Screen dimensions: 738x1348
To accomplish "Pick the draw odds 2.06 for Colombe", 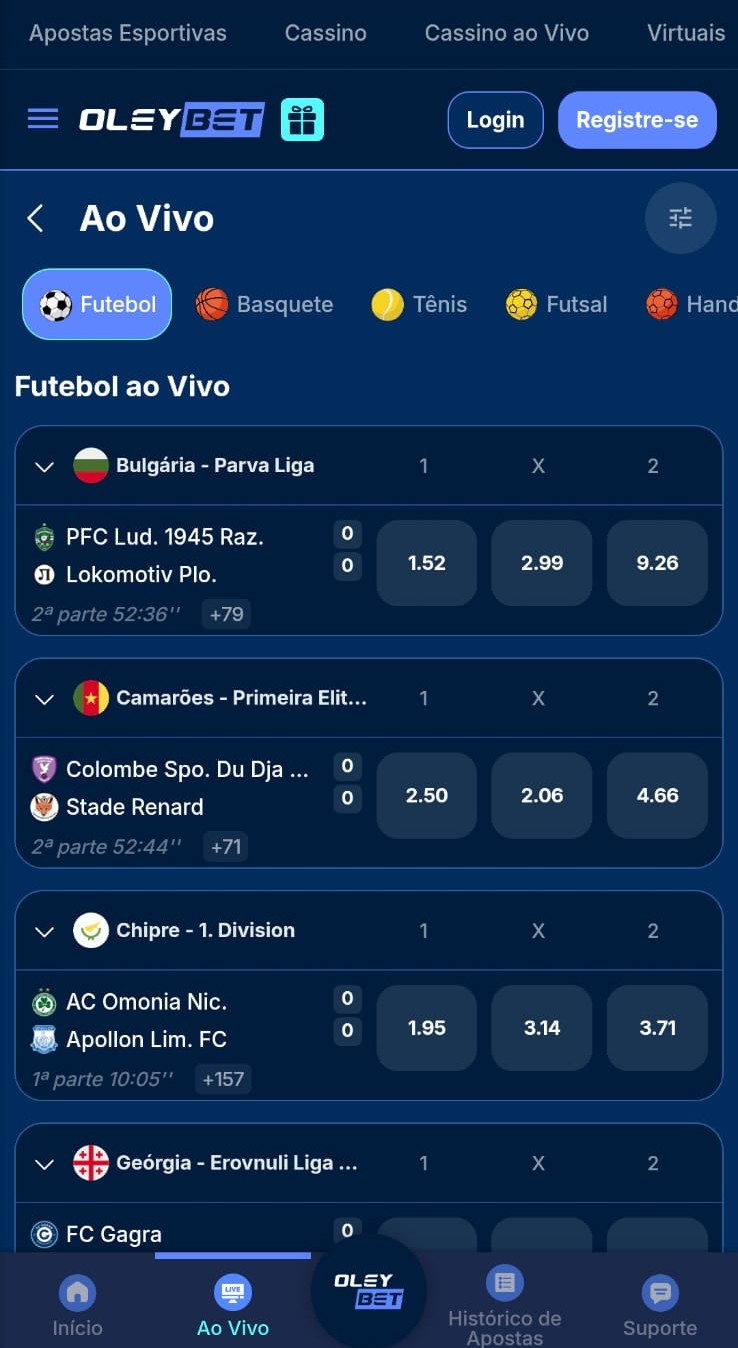I will [541, 796].
